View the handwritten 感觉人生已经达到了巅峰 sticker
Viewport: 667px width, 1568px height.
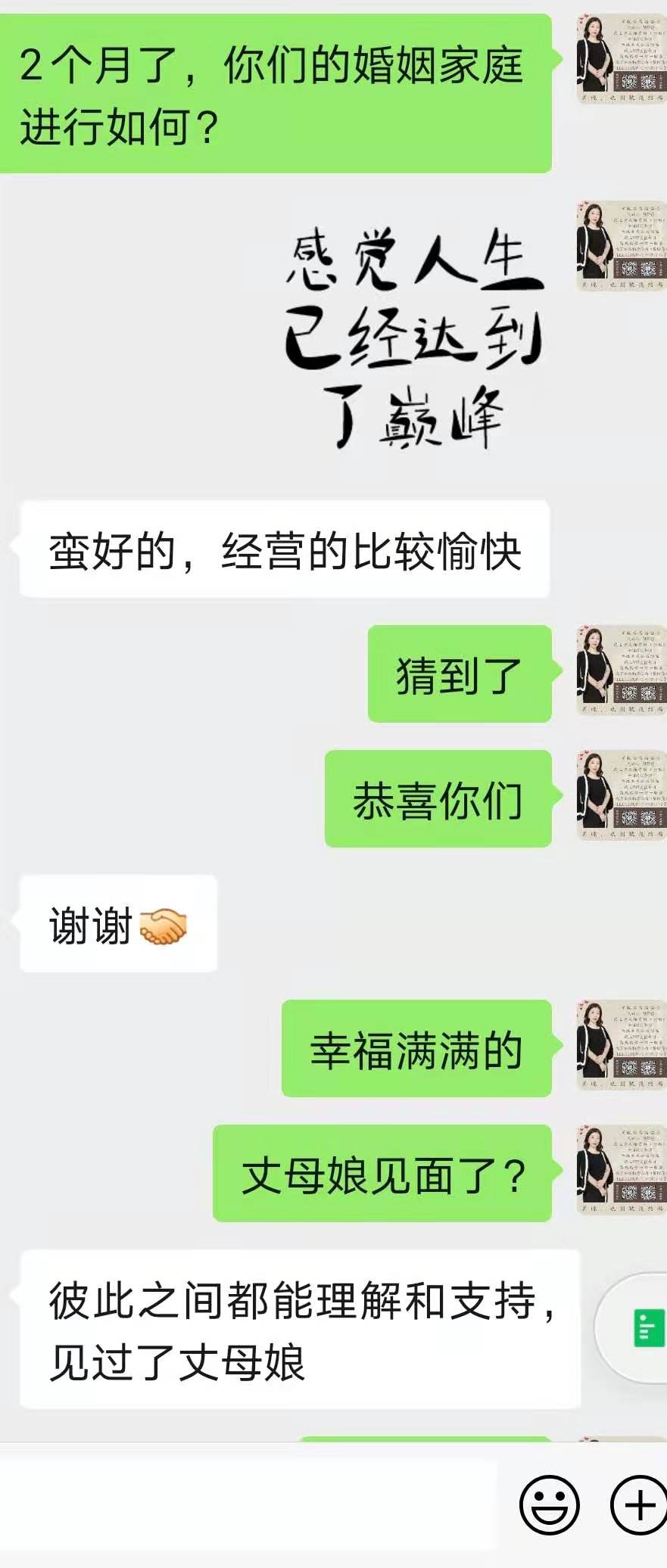pos(413,341)
